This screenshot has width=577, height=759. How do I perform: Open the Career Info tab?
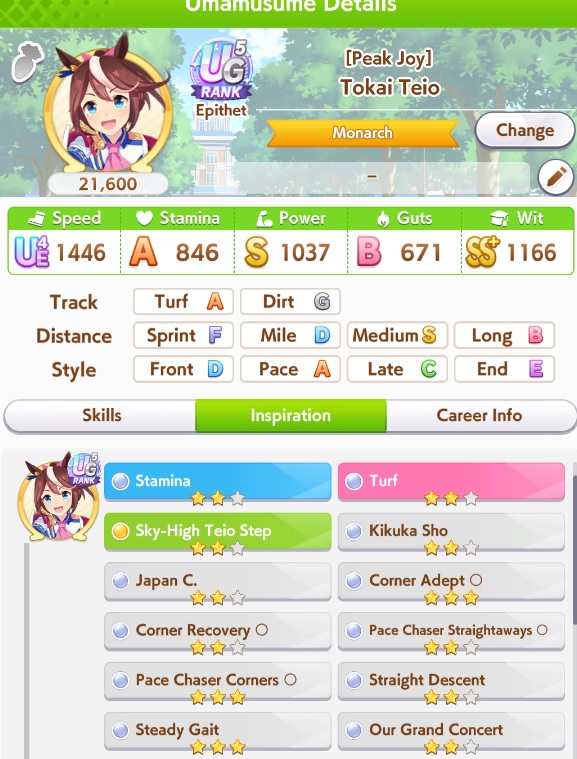click(479, 415)
